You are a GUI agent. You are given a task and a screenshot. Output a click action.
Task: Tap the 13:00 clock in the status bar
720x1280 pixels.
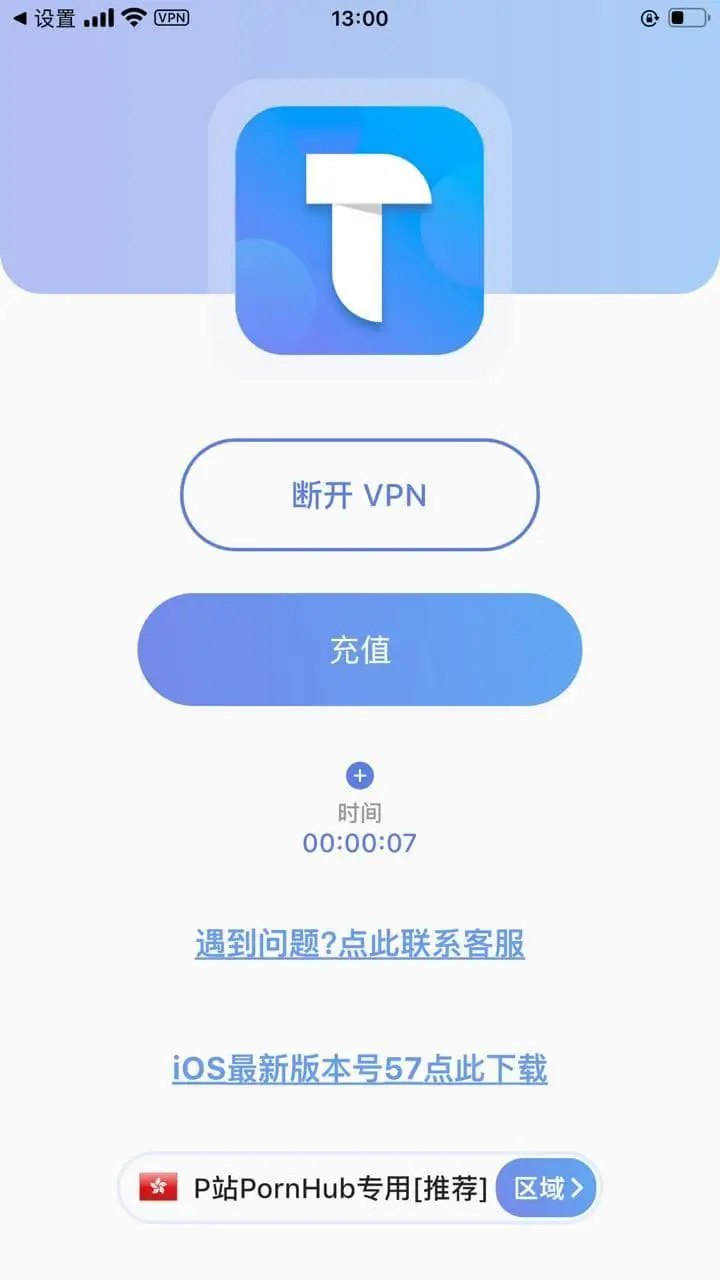(x=360, y=17)
